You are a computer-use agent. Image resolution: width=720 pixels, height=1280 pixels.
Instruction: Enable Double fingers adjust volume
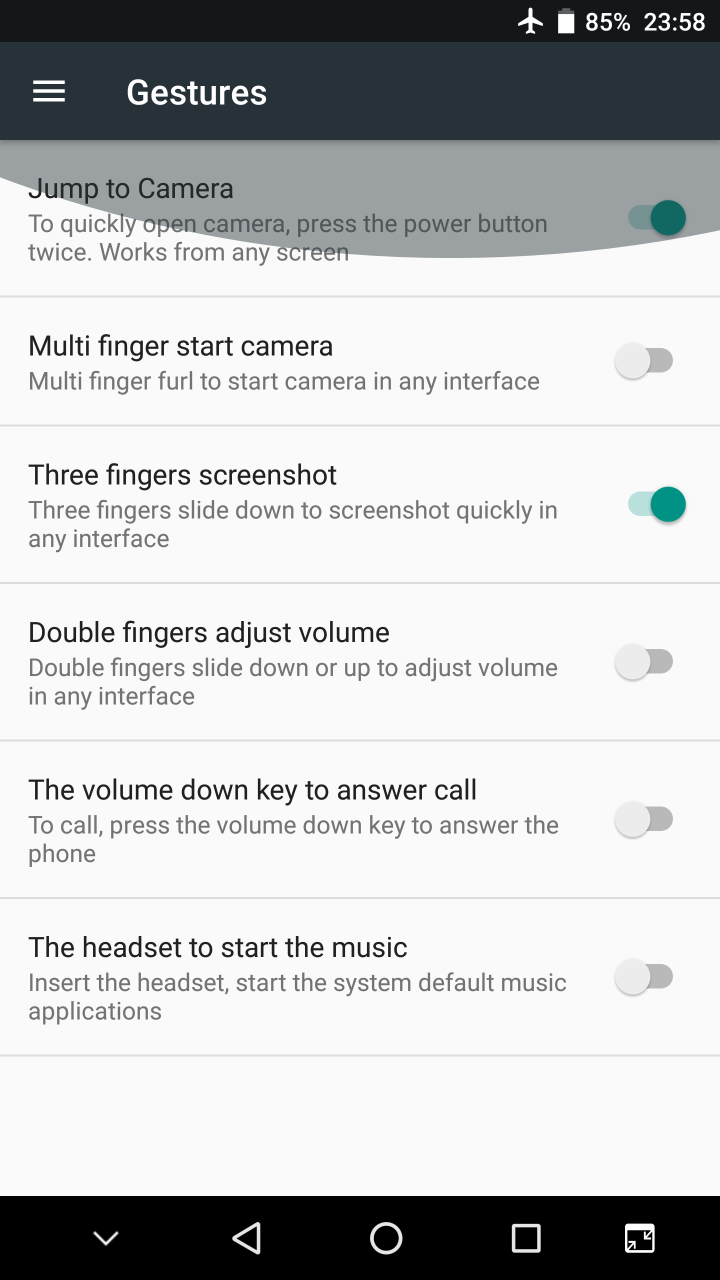click(x=644, y=662)
